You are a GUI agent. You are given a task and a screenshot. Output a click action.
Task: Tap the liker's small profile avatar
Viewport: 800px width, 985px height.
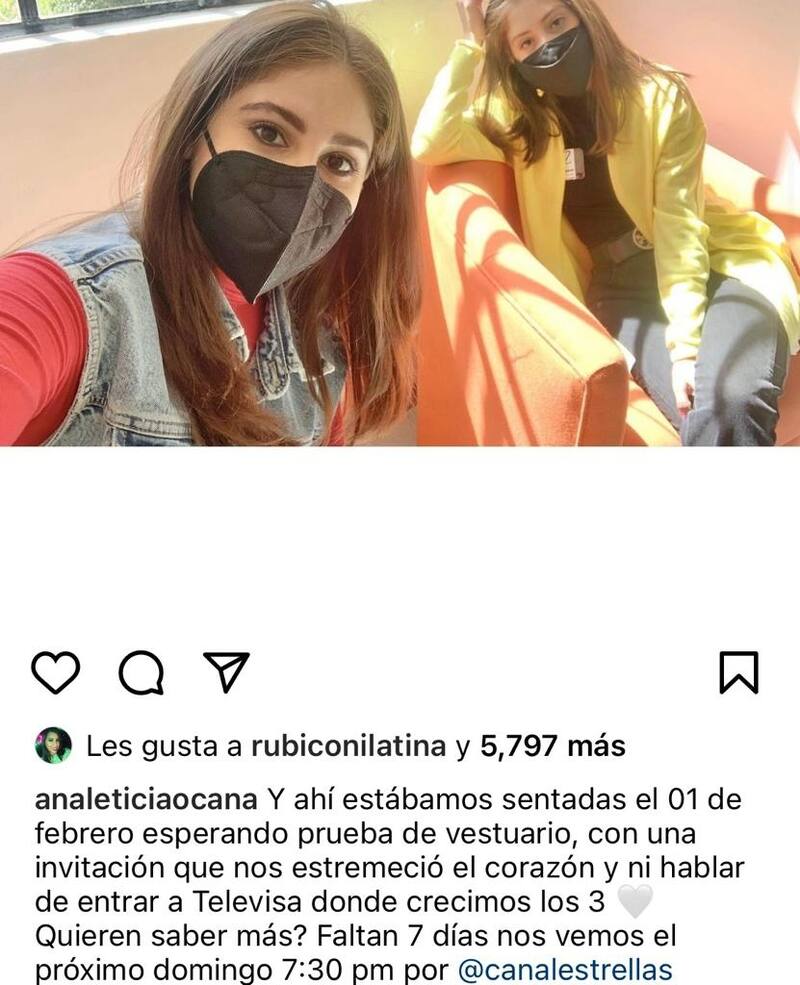pos(53,746)
